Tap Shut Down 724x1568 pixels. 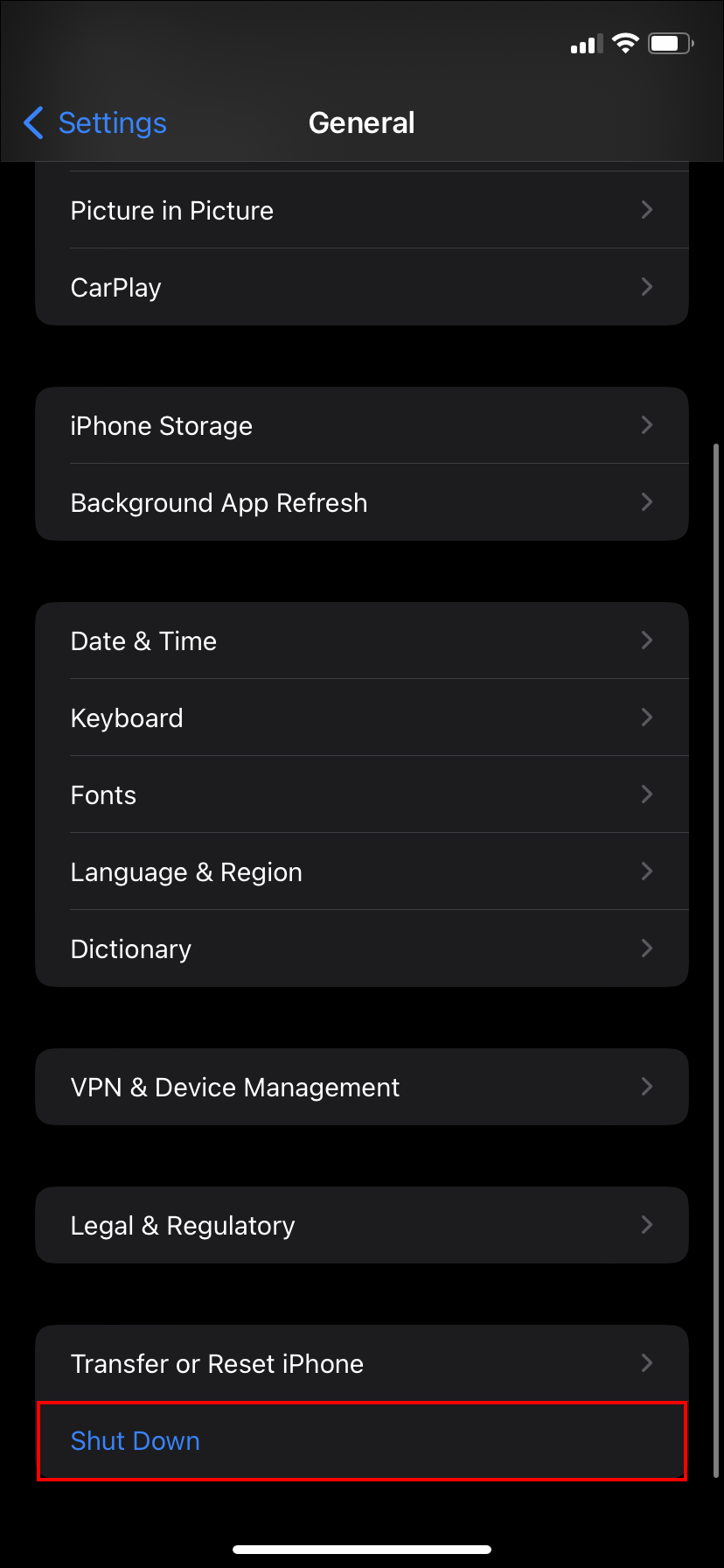tap(136, 1441)
